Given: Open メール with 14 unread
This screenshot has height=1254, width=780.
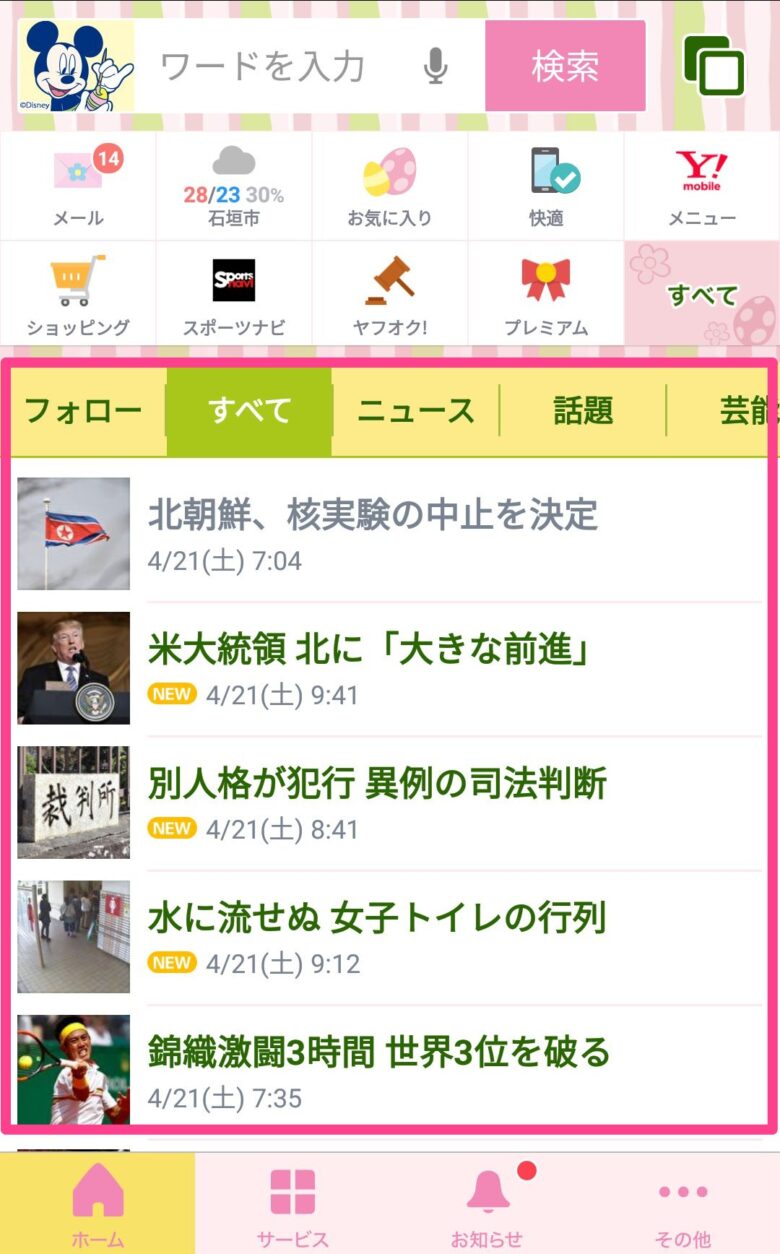Looking at the screenshot, I should point(78,186).
